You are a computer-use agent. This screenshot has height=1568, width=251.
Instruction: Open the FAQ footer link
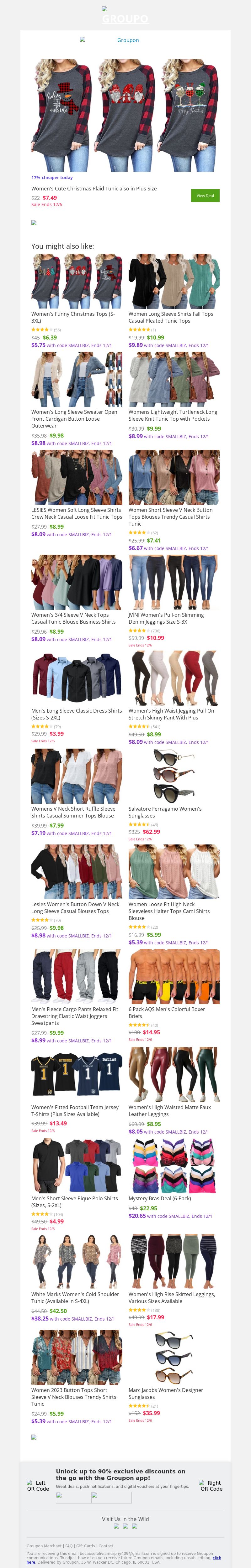pyautogui.click(x=69, y=1545)
